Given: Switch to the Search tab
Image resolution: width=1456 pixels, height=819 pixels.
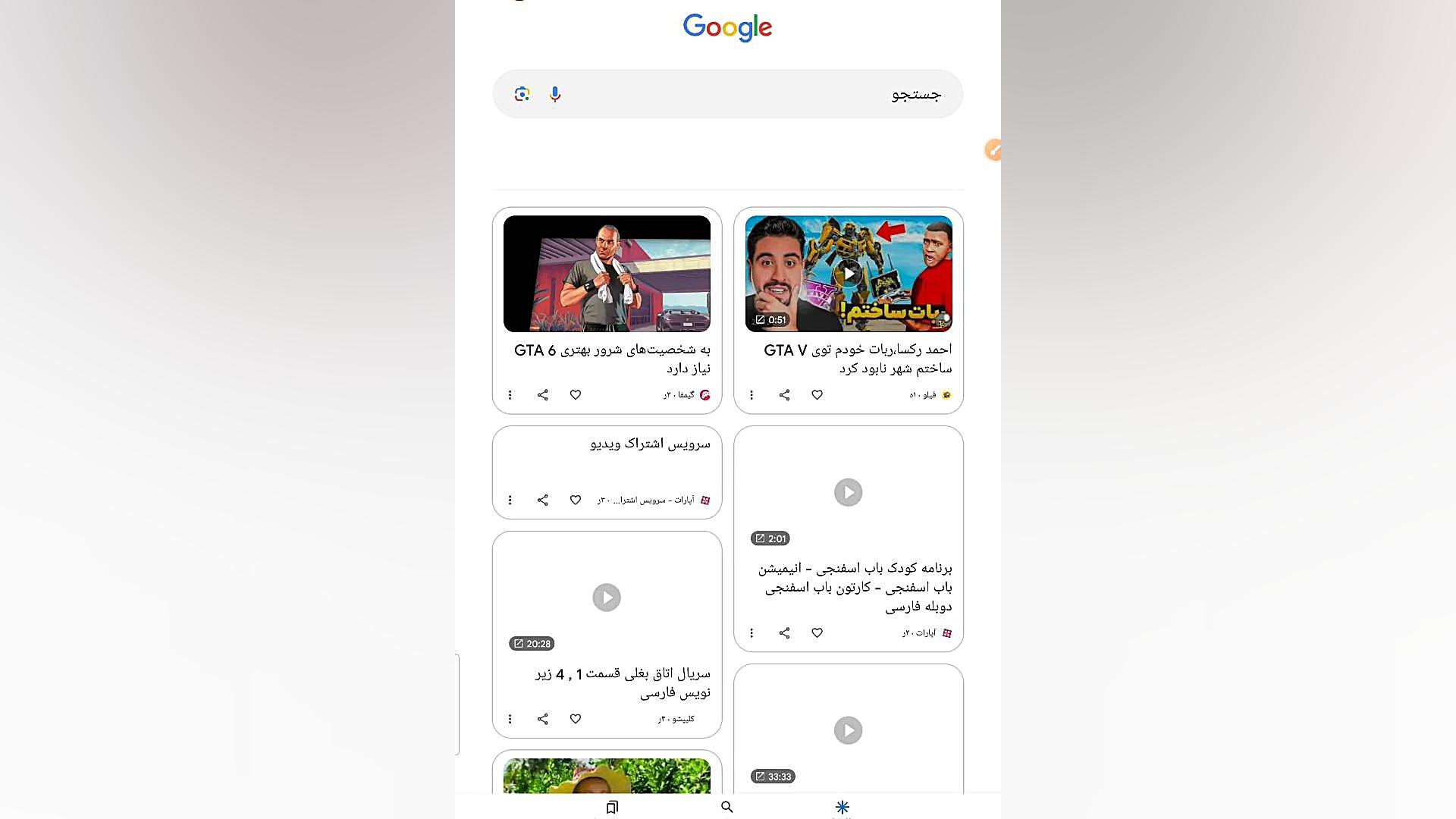Looking at the screenshot, I should [726, 807].
